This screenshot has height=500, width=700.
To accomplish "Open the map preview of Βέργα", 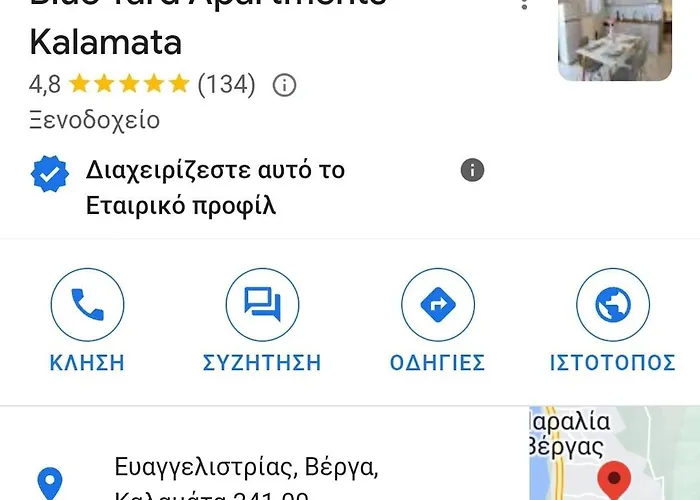I will pos(613,455).
